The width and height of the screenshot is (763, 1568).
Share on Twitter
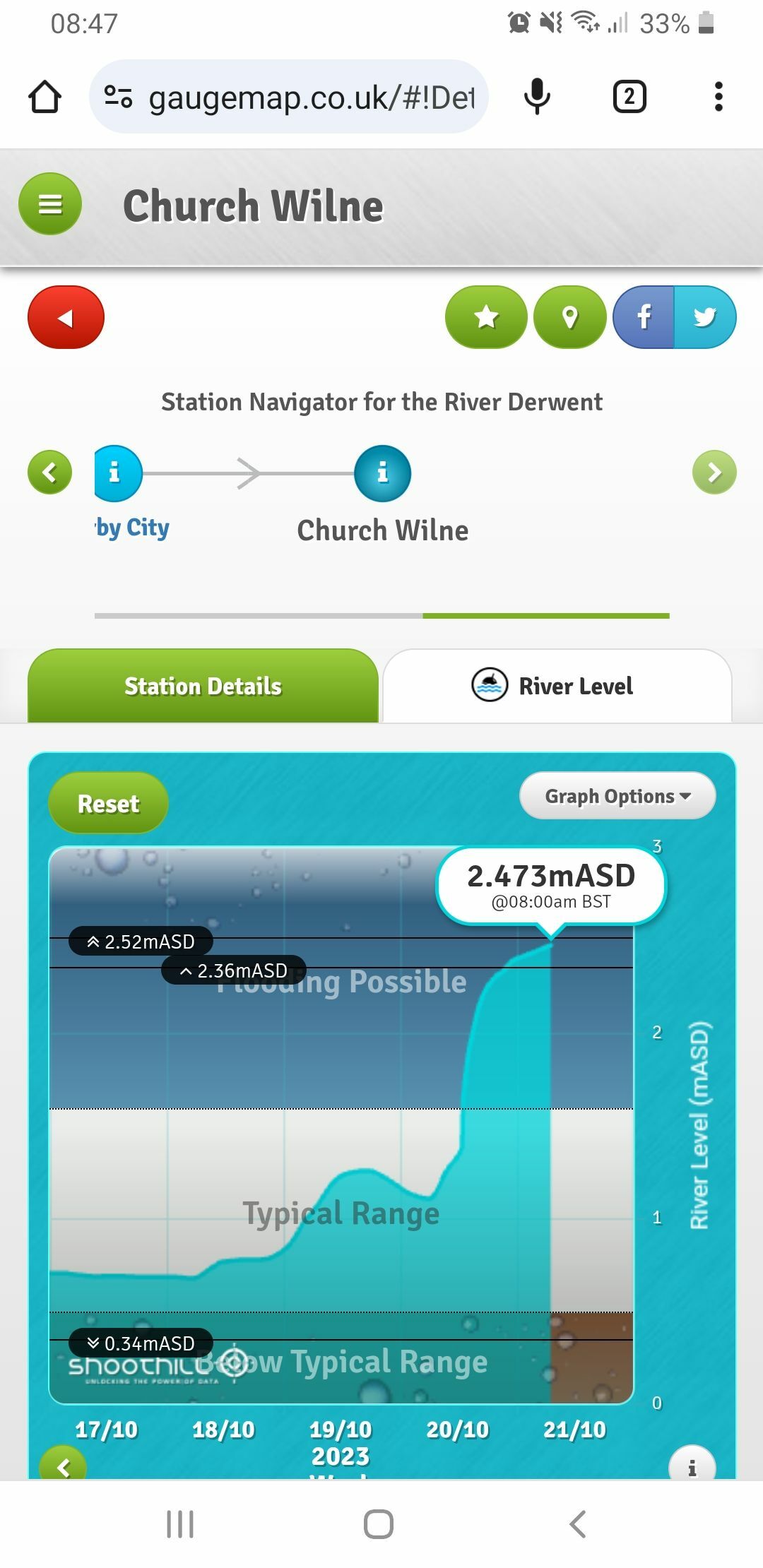705,317
